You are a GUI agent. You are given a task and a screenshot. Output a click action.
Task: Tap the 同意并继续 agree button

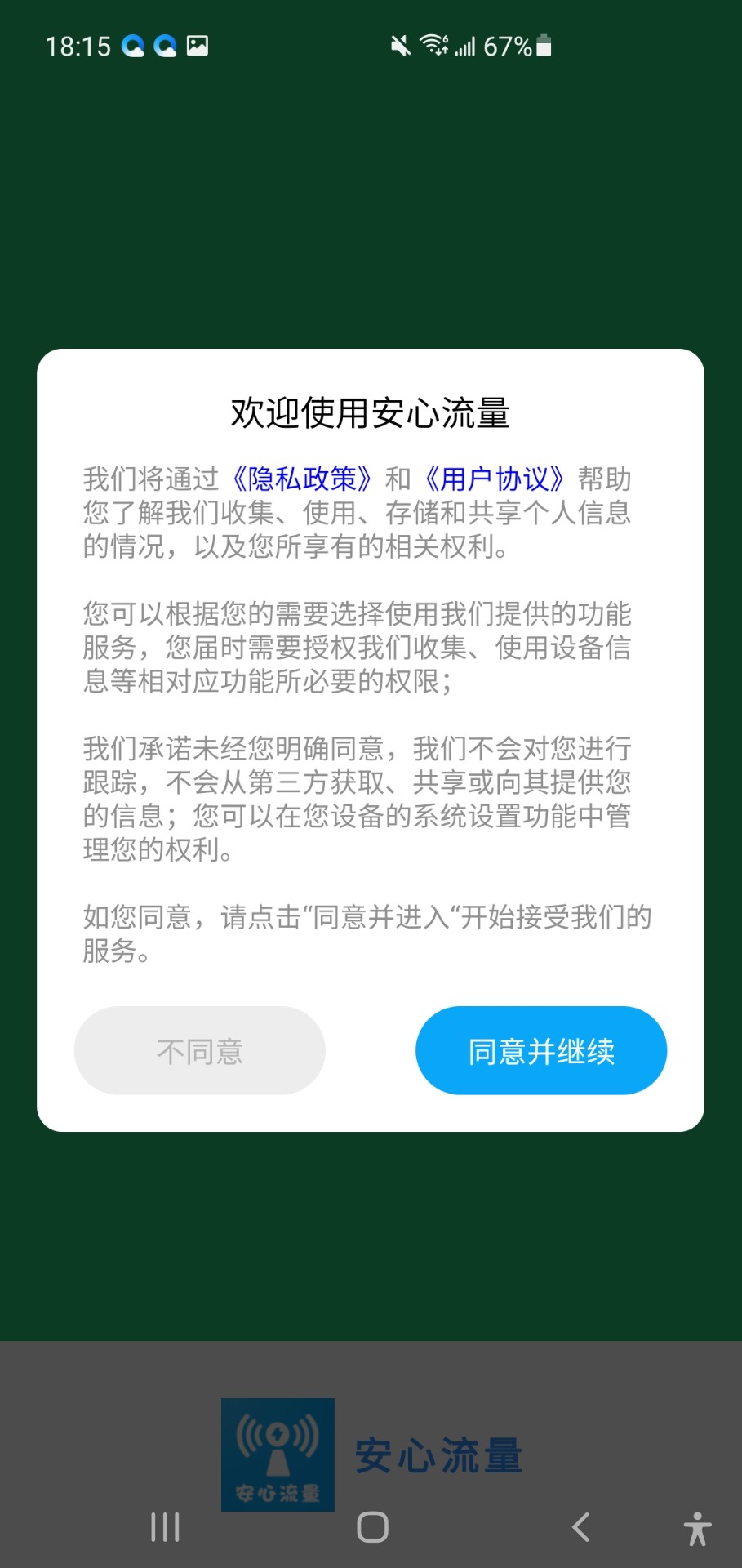(541, 1051)
